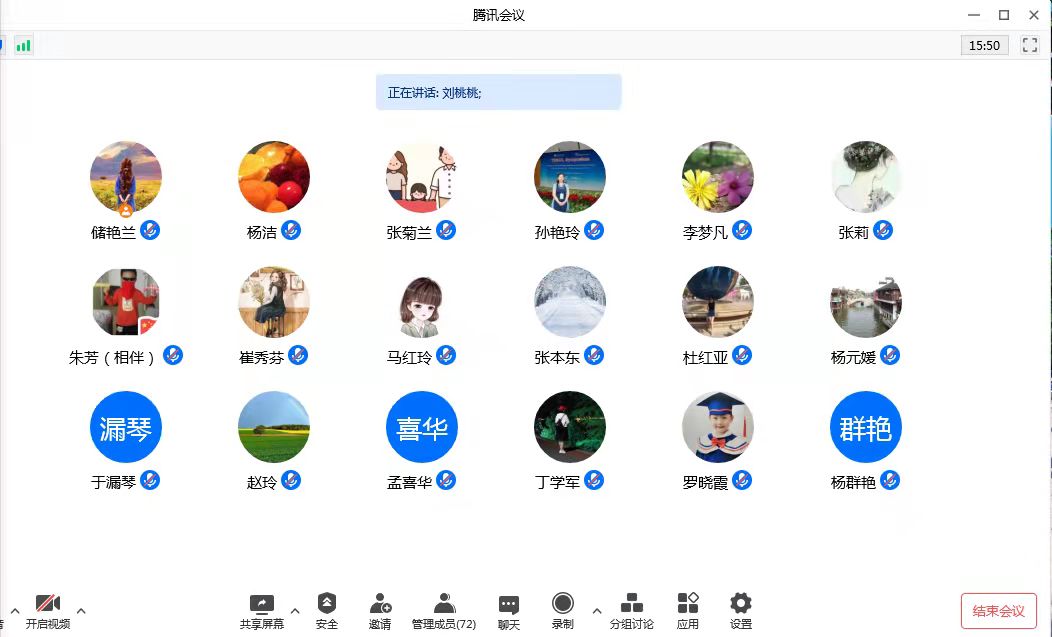The height and width of the screenshot is (637, 1052).
Task: Expand options arrow beside 开启视频
Action: coord(81,609)
